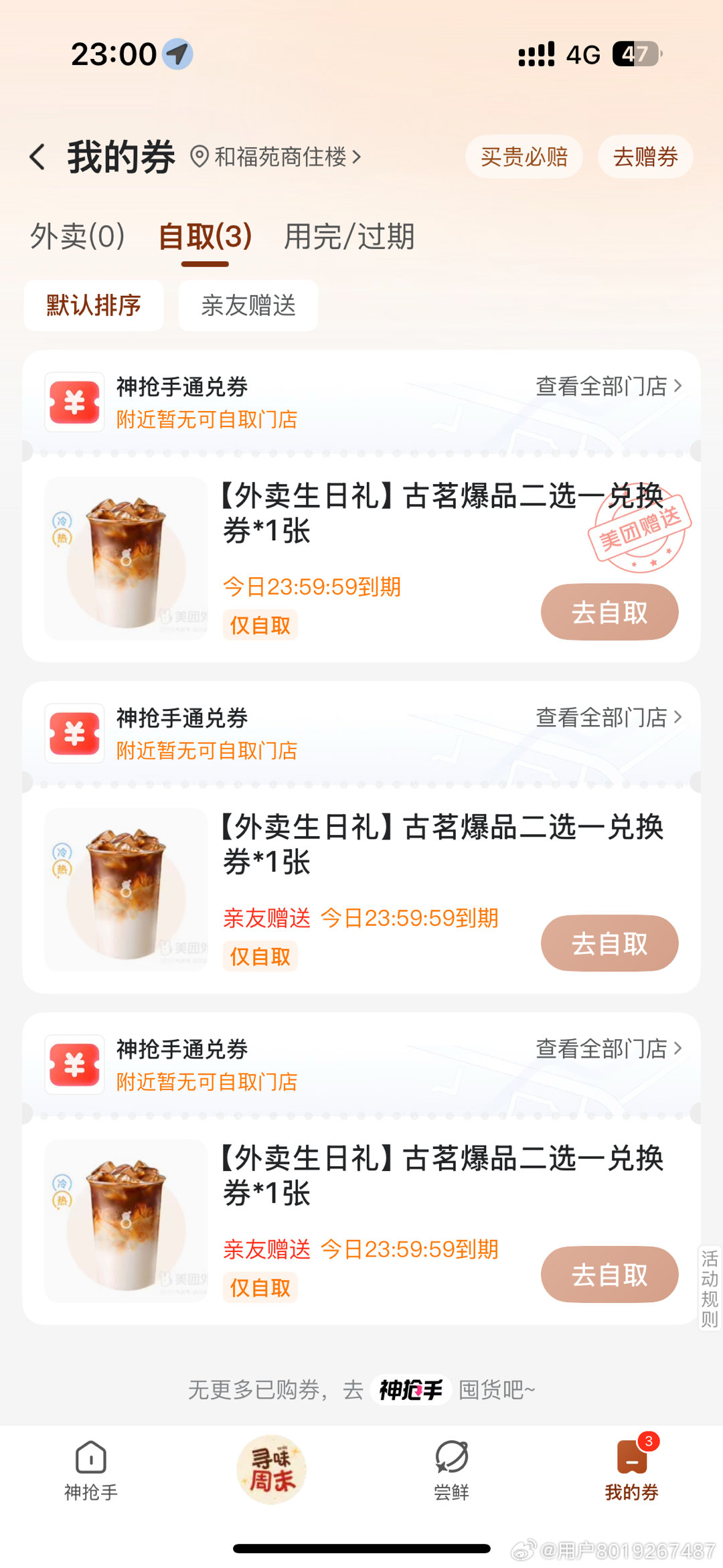Screen dimensions: 723x1568
Task: Go back from 我的券 page
Action: pyautogui.click(x=38, y=157)
